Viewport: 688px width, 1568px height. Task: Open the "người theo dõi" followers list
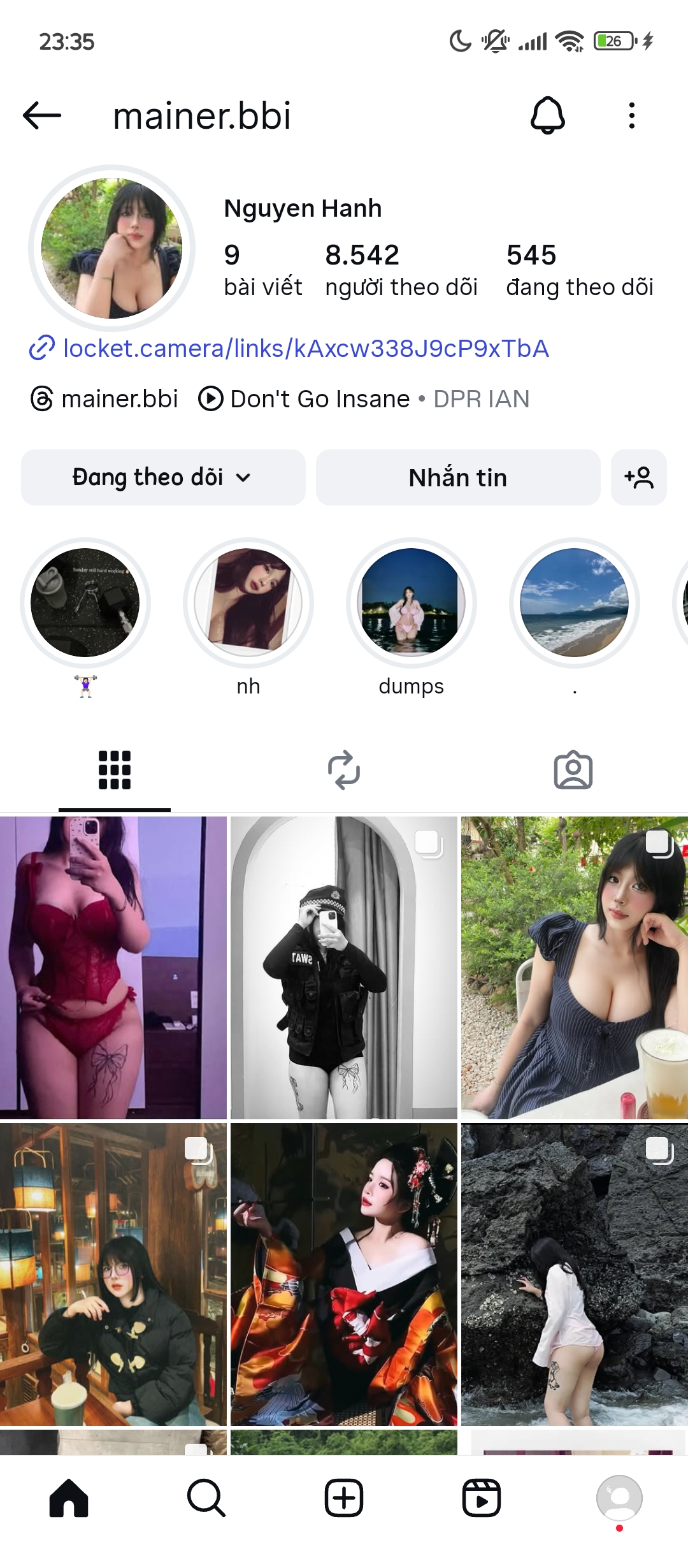[x=400, y=270]
